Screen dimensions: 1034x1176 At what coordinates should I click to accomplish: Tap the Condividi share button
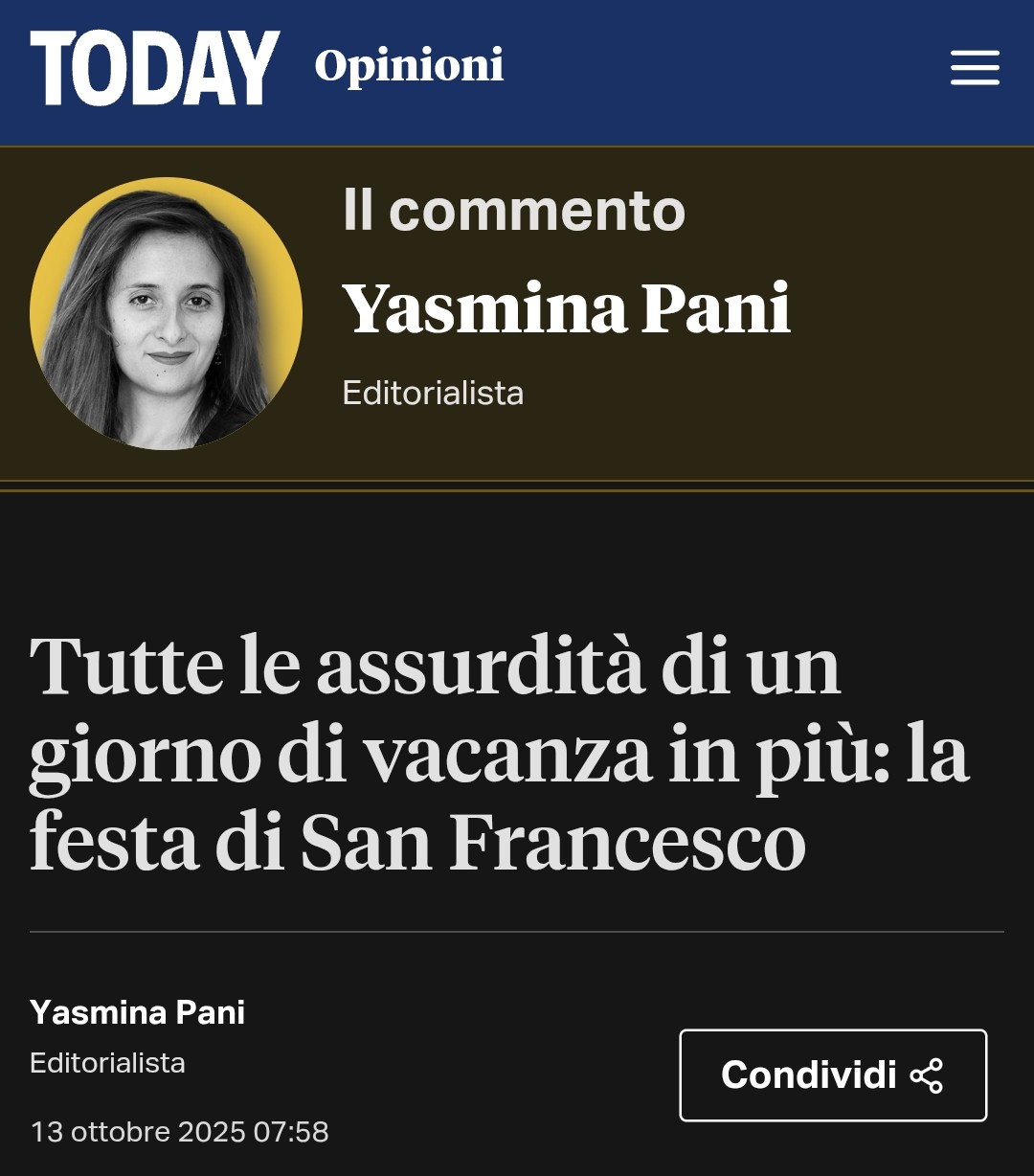click(x=832, y=1074)
